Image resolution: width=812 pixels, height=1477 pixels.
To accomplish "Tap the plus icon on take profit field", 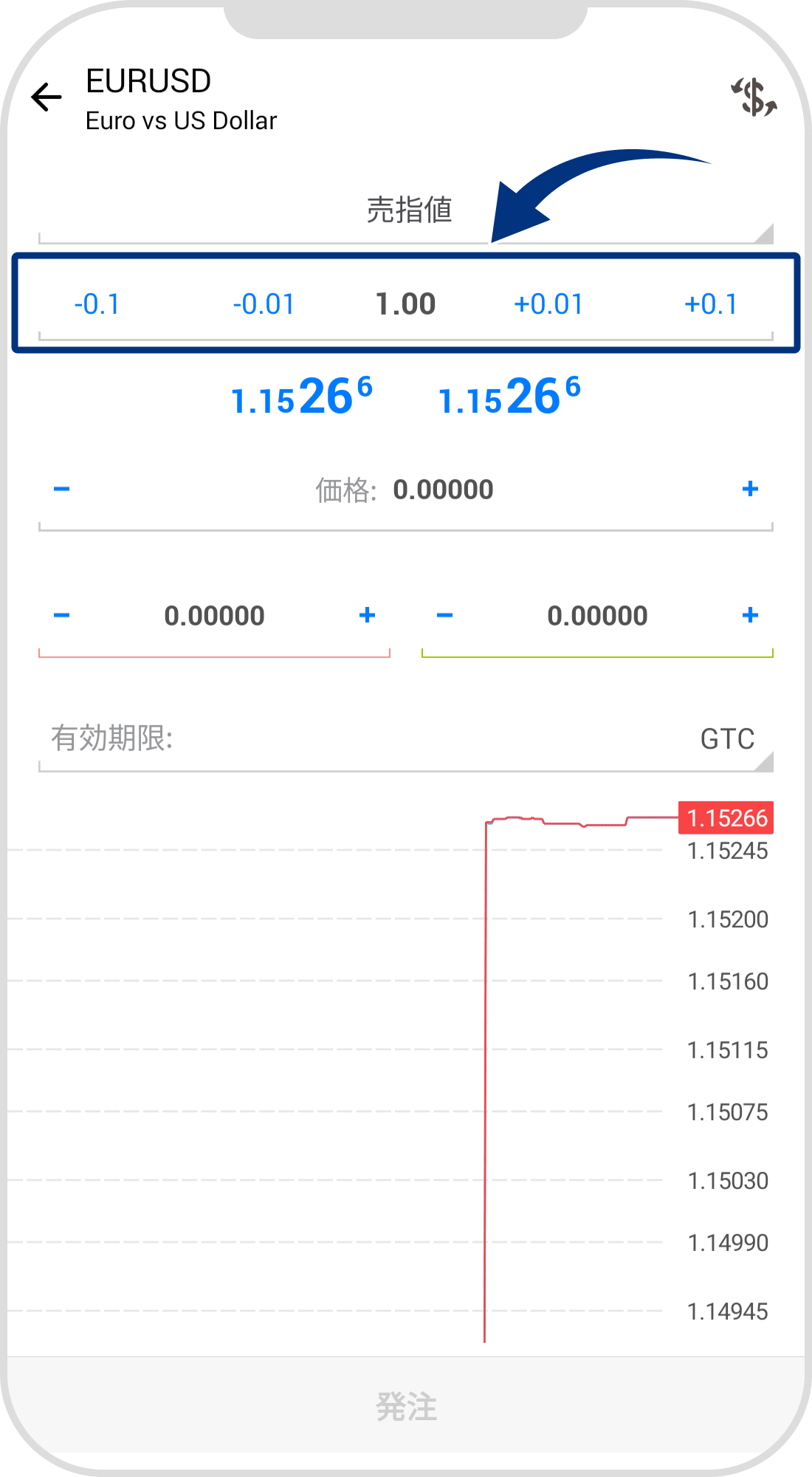I will 750,614.
